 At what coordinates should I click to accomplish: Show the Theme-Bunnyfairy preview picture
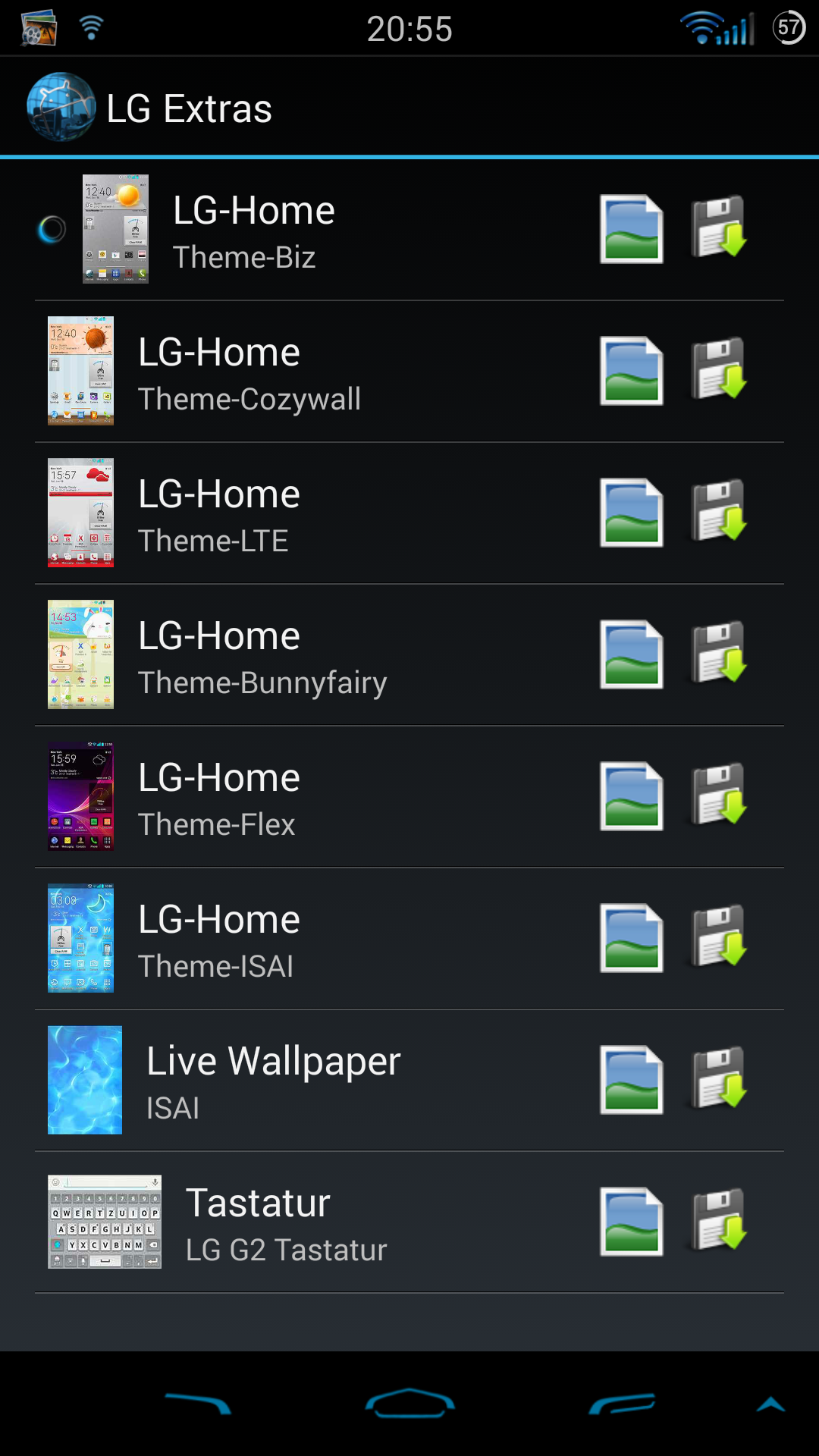click(631, 654)
